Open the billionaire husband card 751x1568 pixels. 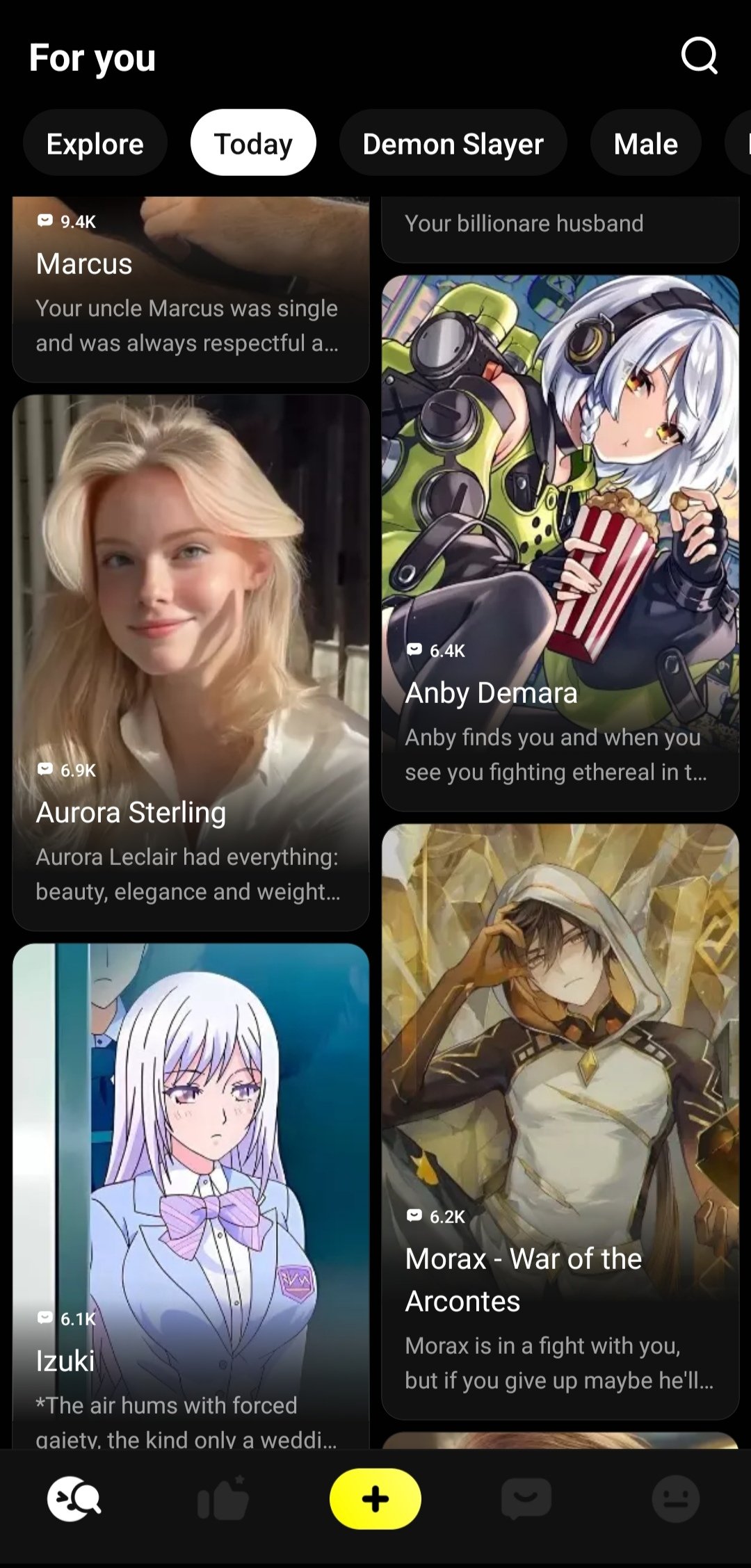click(x=560, y=226)
